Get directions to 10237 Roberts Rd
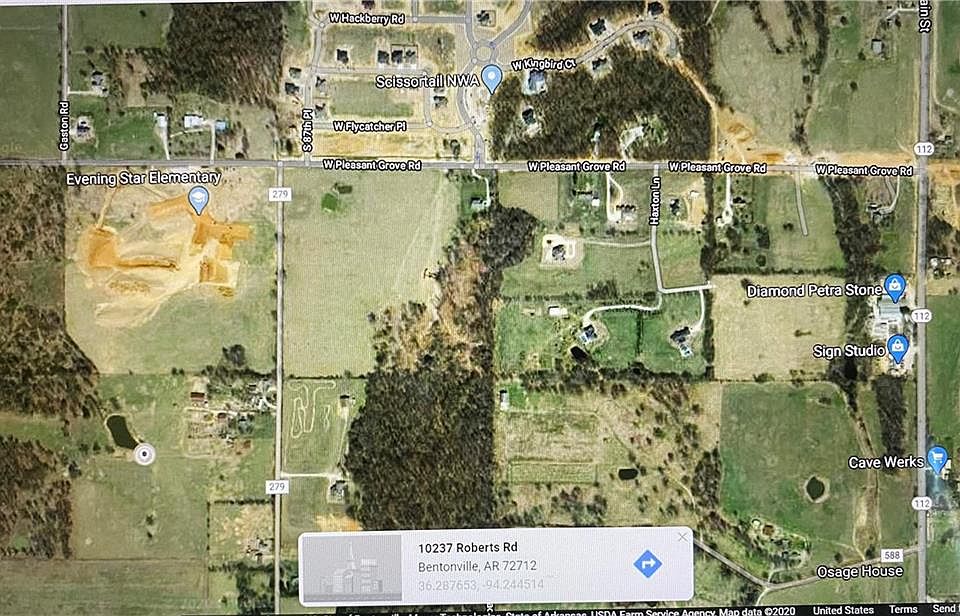 tap(648, 564)
